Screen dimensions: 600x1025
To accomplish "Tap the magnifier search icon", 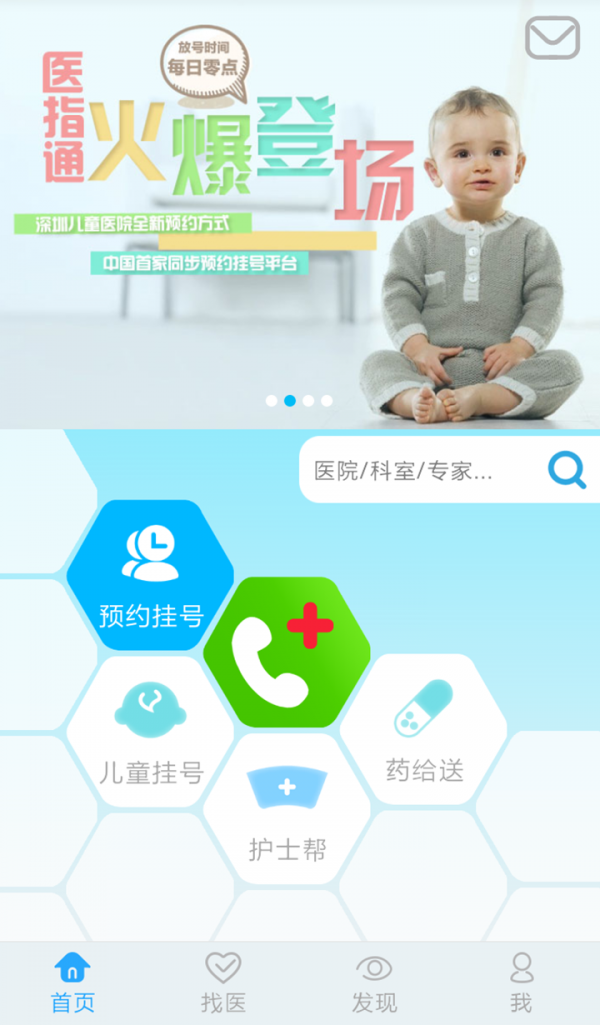I will click(x=567, y=469).
